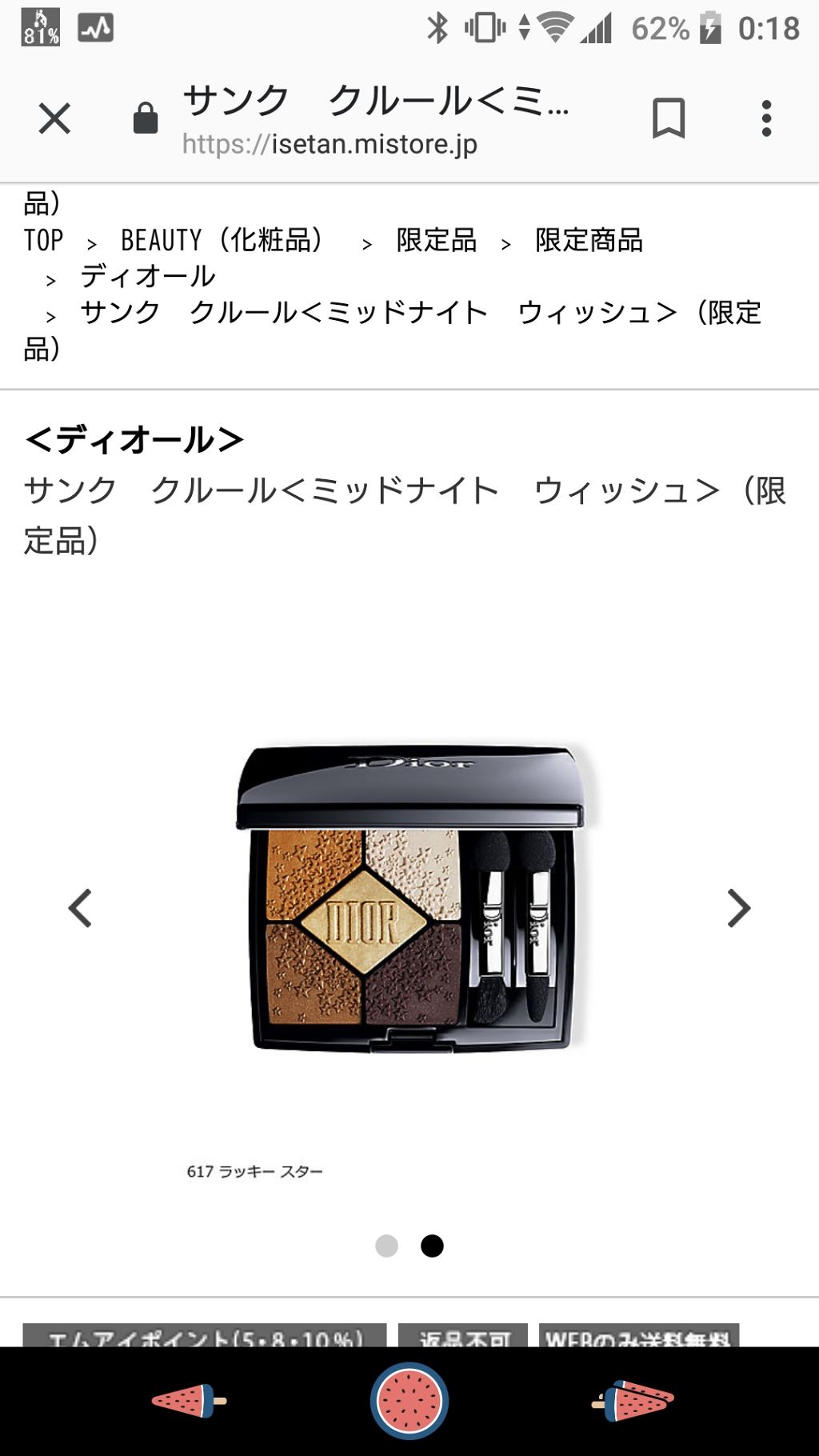Show previous product image
Image resolution: width=819 pixels, height=1456 pixels.
click(x=80, y=908)
